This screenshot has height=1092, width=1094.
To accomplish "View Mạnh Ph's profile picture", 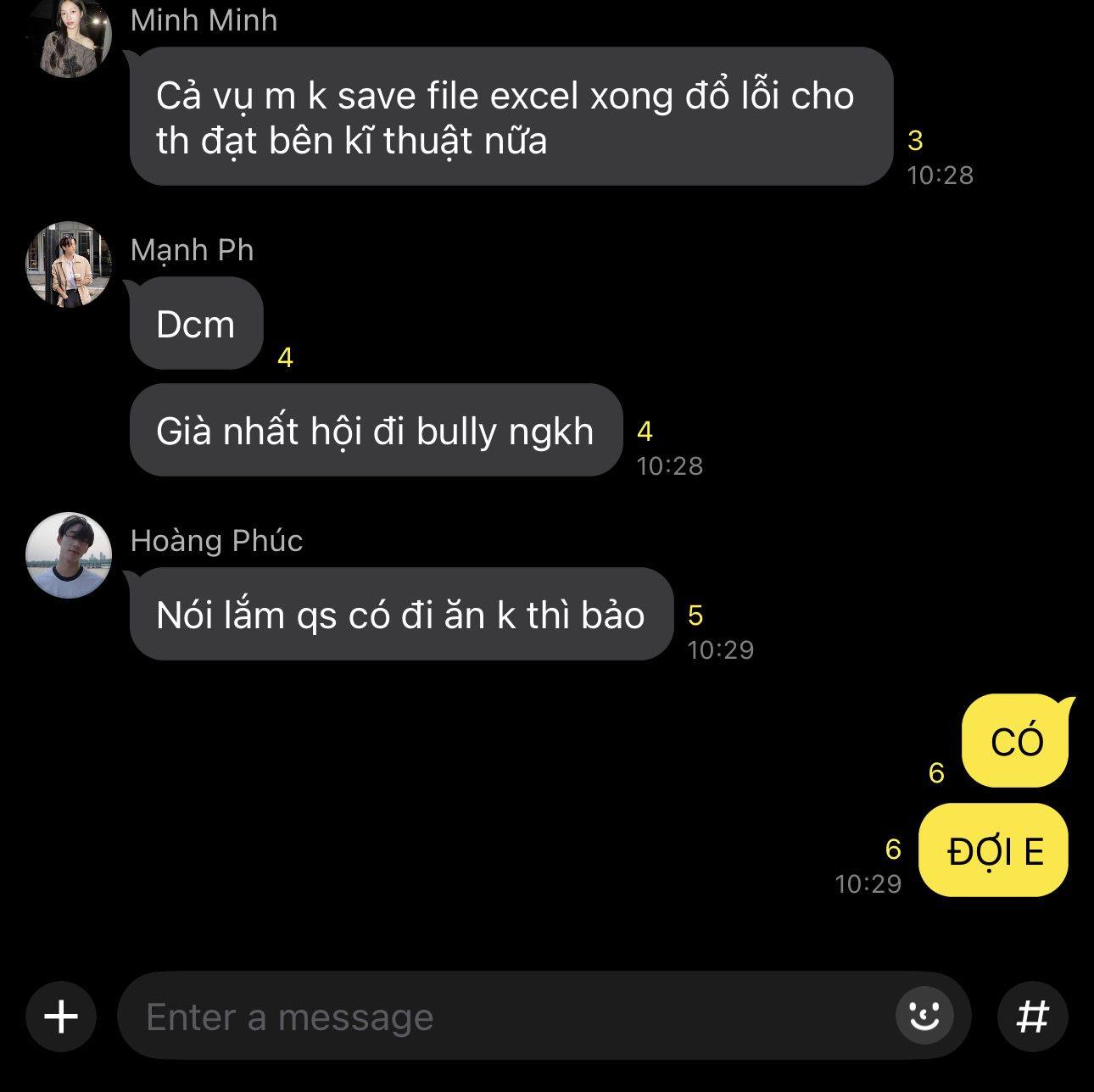I will tap(69, 265).
